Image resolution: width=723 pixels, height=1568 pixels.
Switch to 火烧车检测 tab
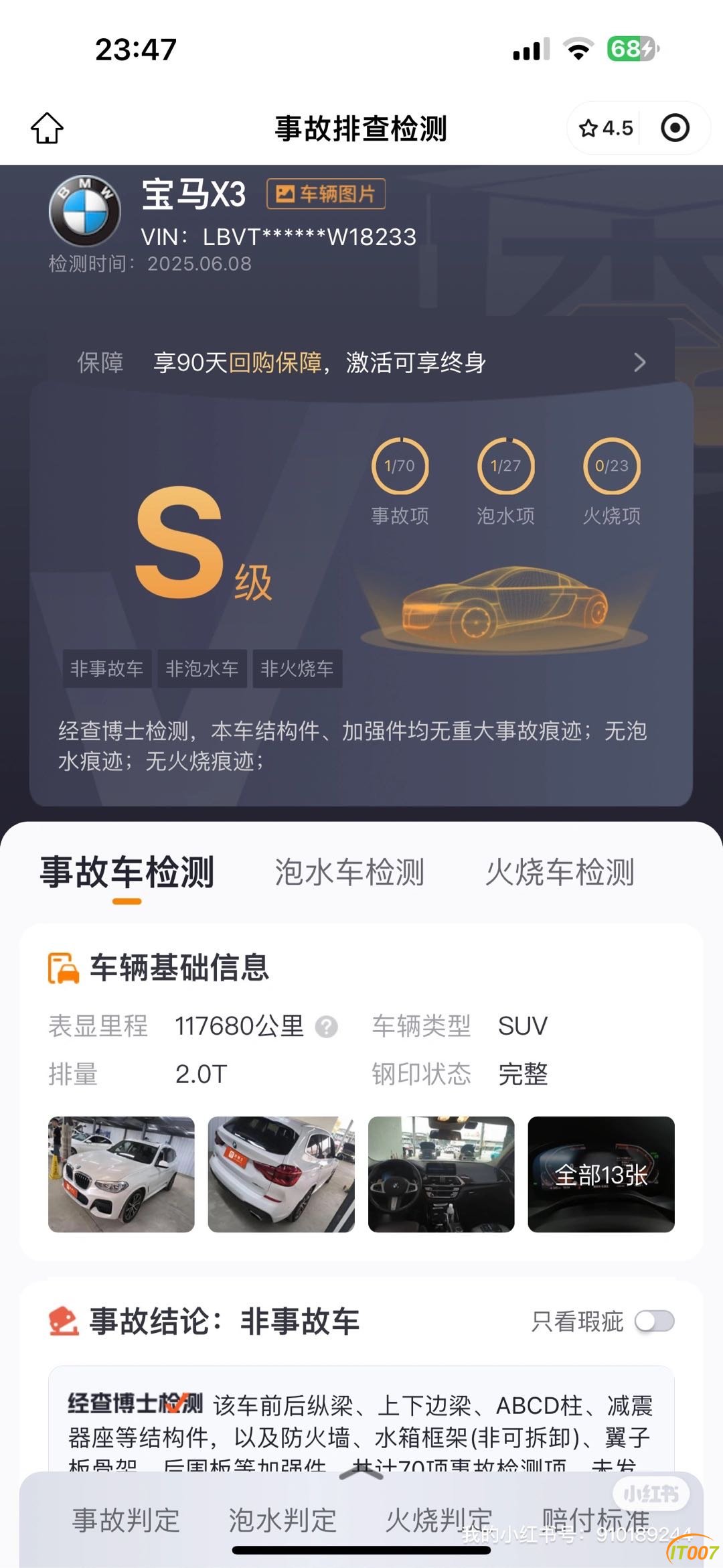point(560,873)
